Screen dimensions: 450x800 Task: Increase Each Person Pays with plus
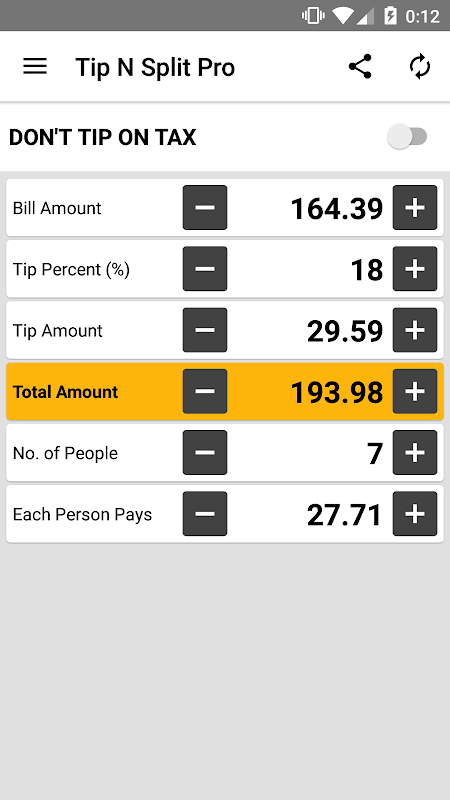(x=415, y=514)
